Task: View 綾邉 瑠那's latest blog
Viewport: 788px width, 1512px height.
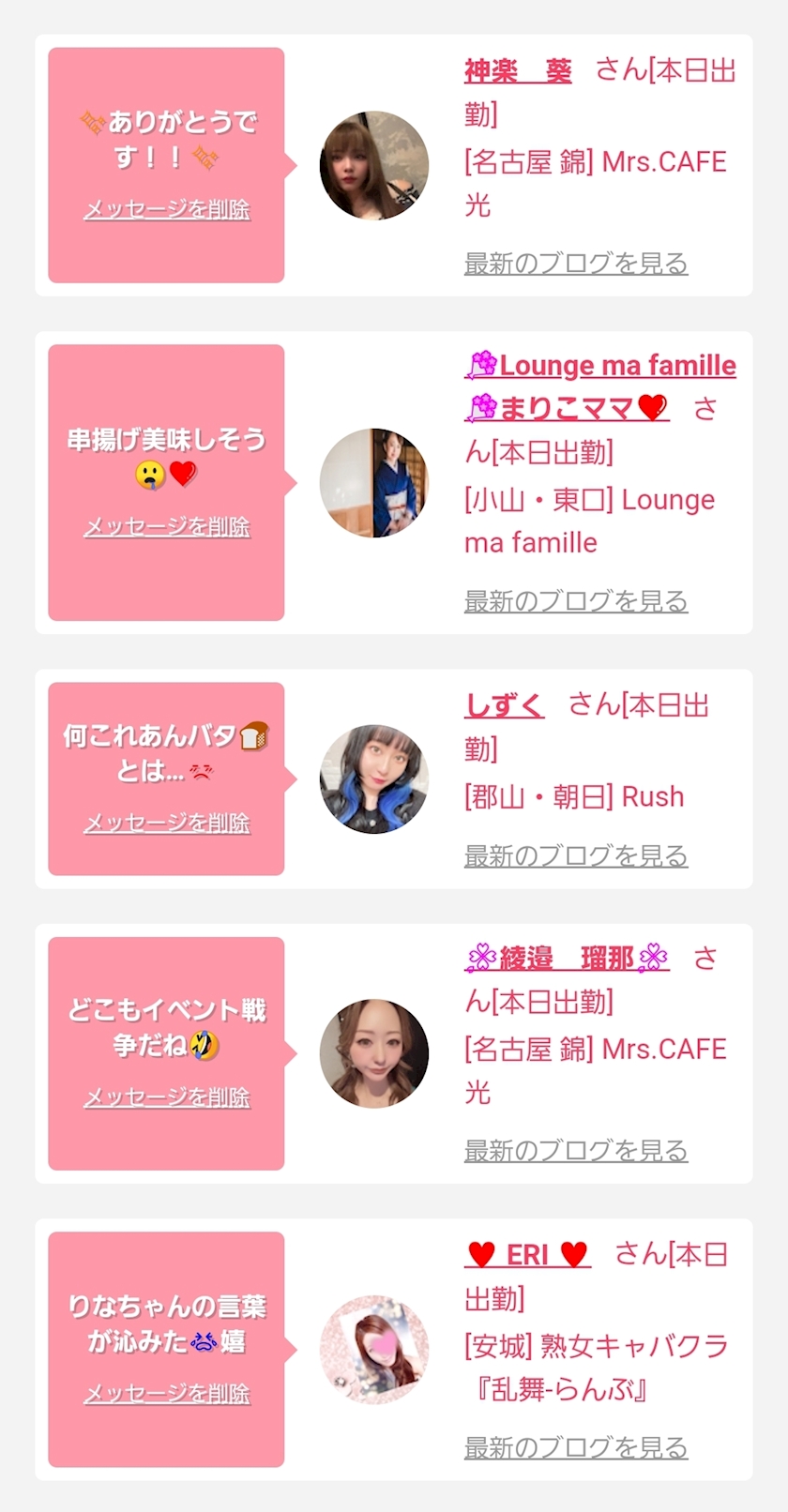Action: pyautogui.click(x=576, y=1151)
